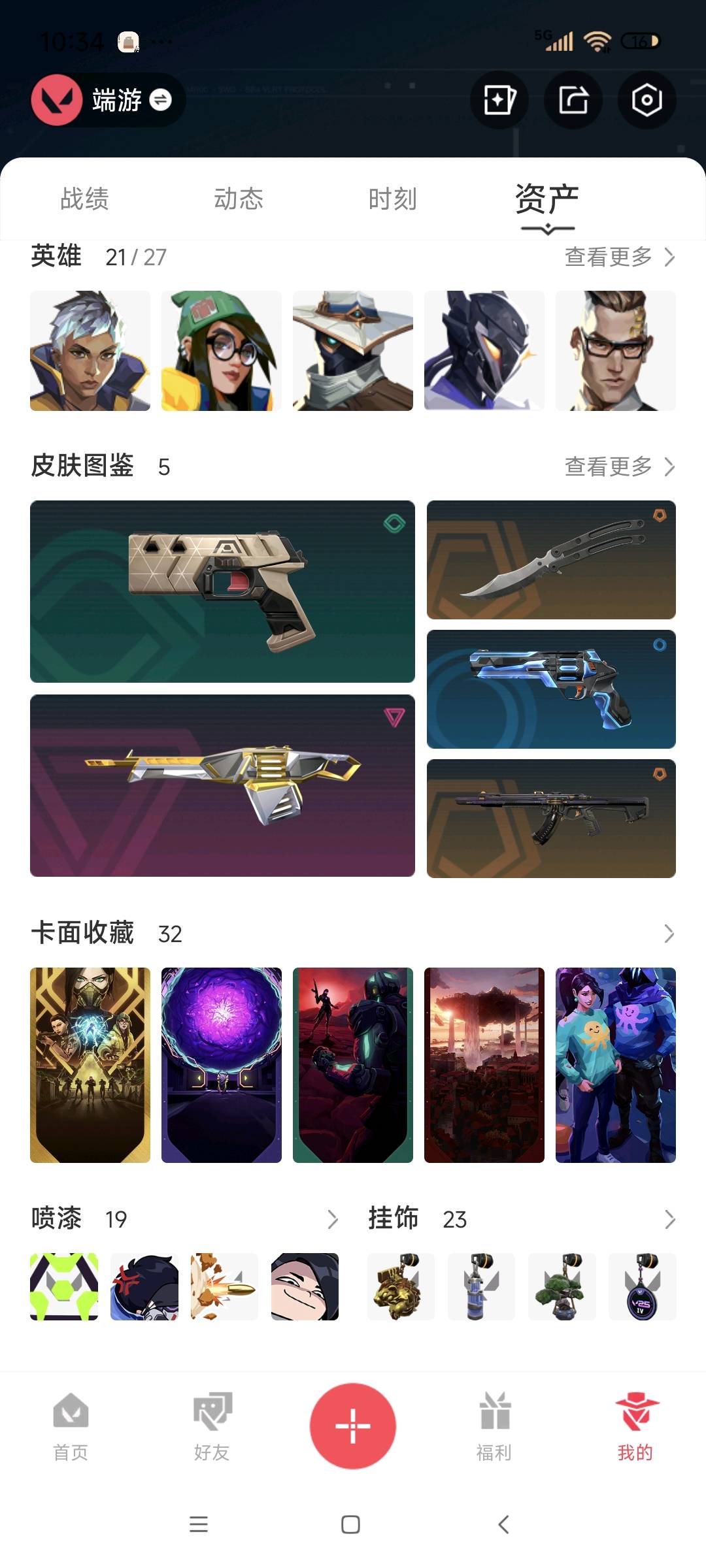Image resolution: width=706 pixels, height=1568 pixels.
Task: Open the card-with-star icon at top
Action: click(499, 100)
